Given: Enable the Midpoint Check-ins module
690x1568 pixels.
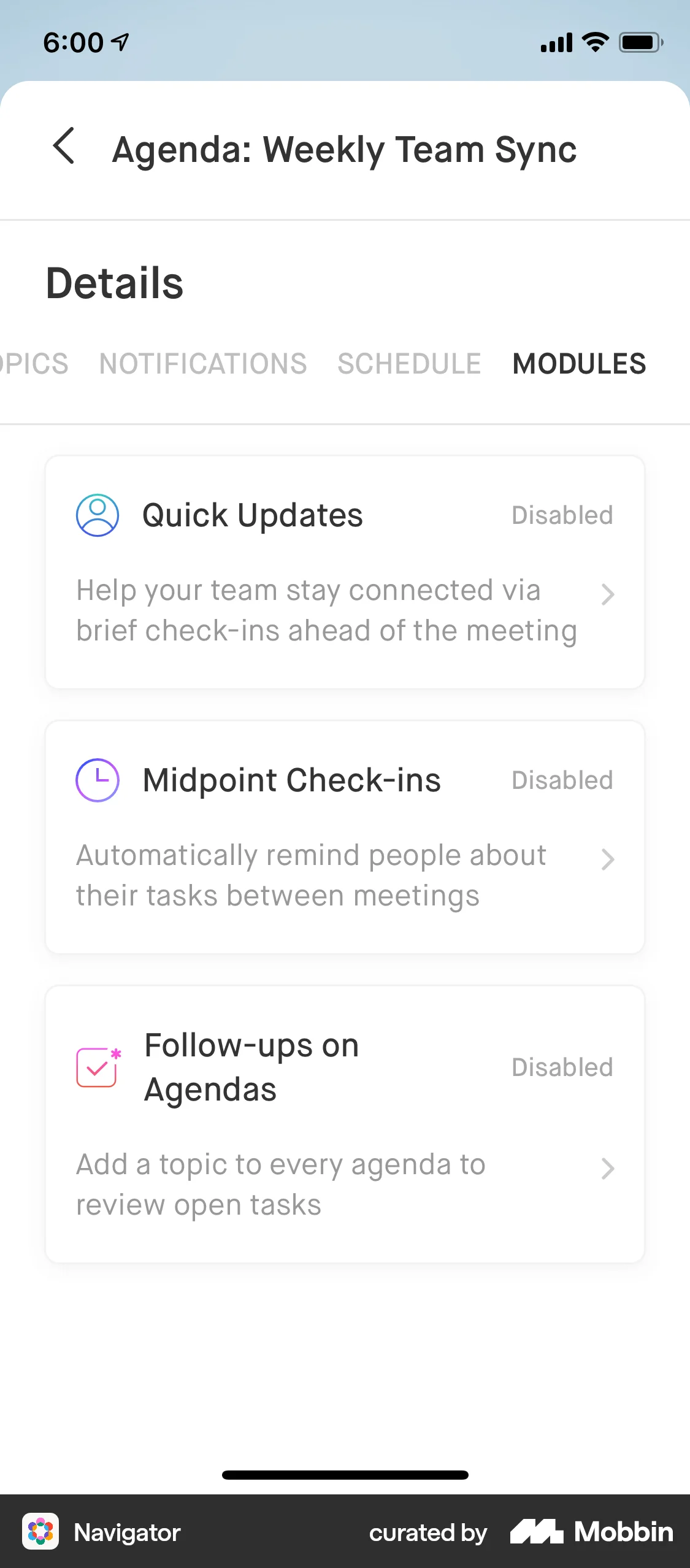Looking at the screenshot, I should [x=562, y=780].
